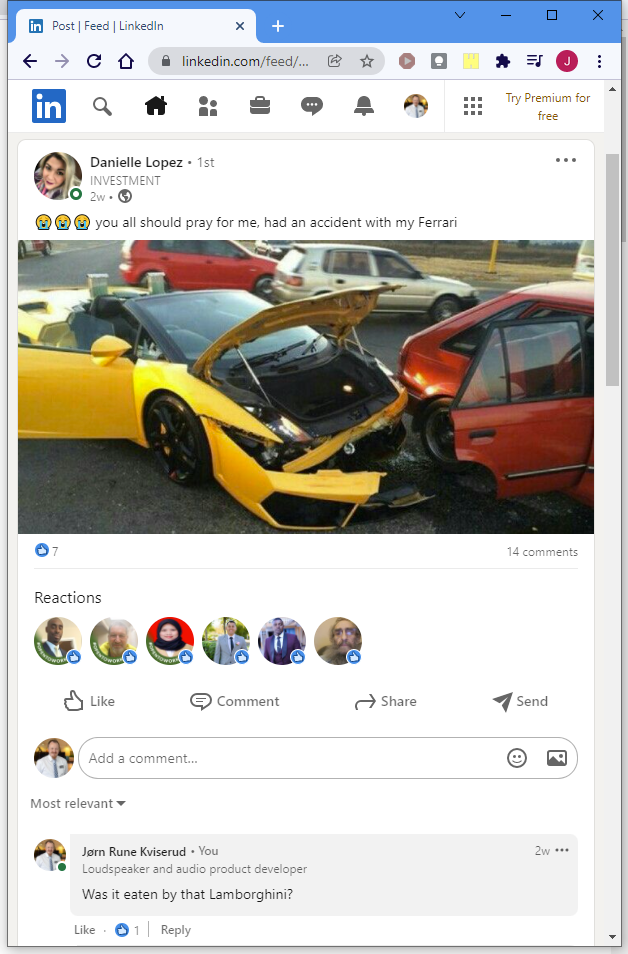This screenshot has height=954, width=628.
Task: Open post options on Danielle Lopez's post
Action: pyautogui.click(x=566, y=160)
